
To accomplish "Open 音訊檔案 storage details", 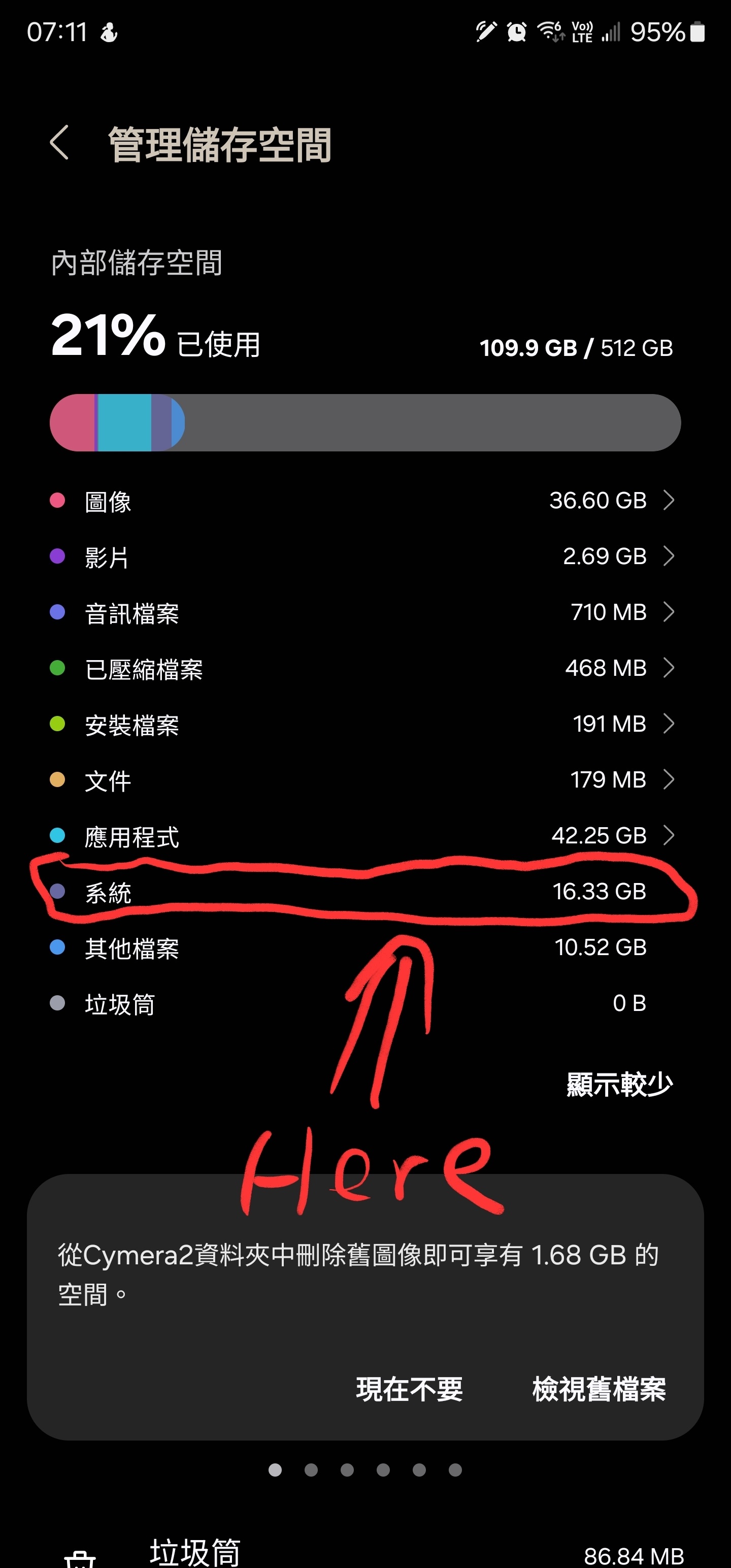I will coord(364,612).
